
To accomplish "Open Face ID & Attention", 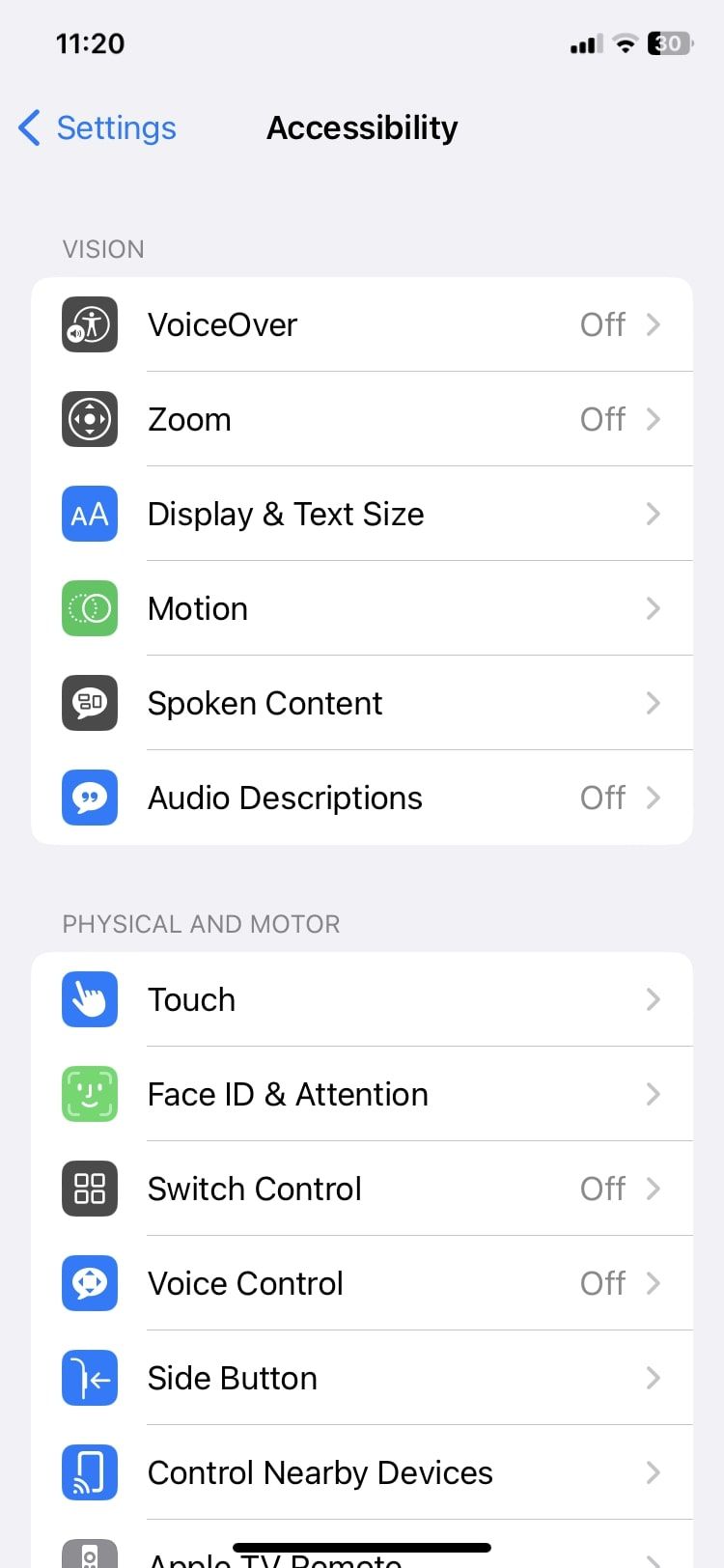I will click(362, 1094).
